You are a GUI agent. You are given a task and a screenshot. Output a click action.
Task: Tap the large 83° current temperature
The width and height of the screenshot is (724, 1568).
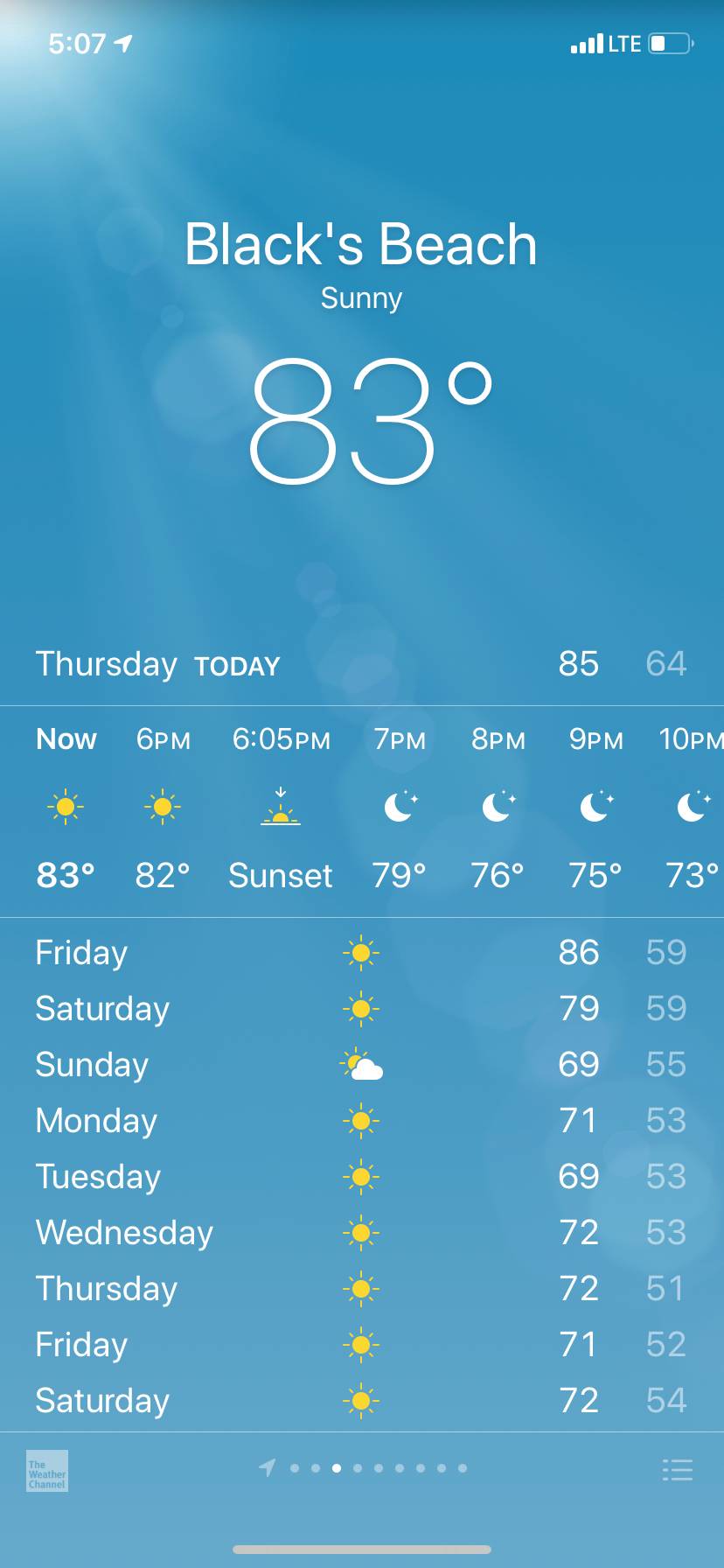click(362, 420)
